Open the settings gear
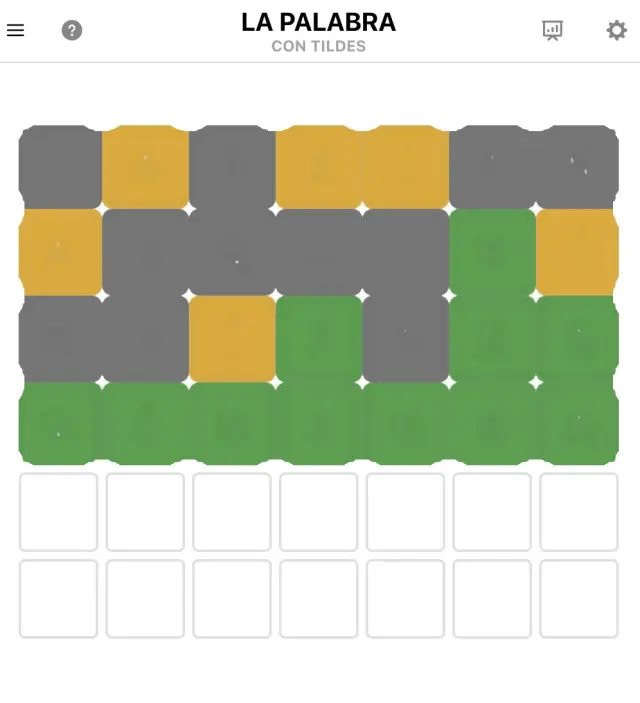The width and height of the screenshot is (640, 703). click(x=616, y=30)
